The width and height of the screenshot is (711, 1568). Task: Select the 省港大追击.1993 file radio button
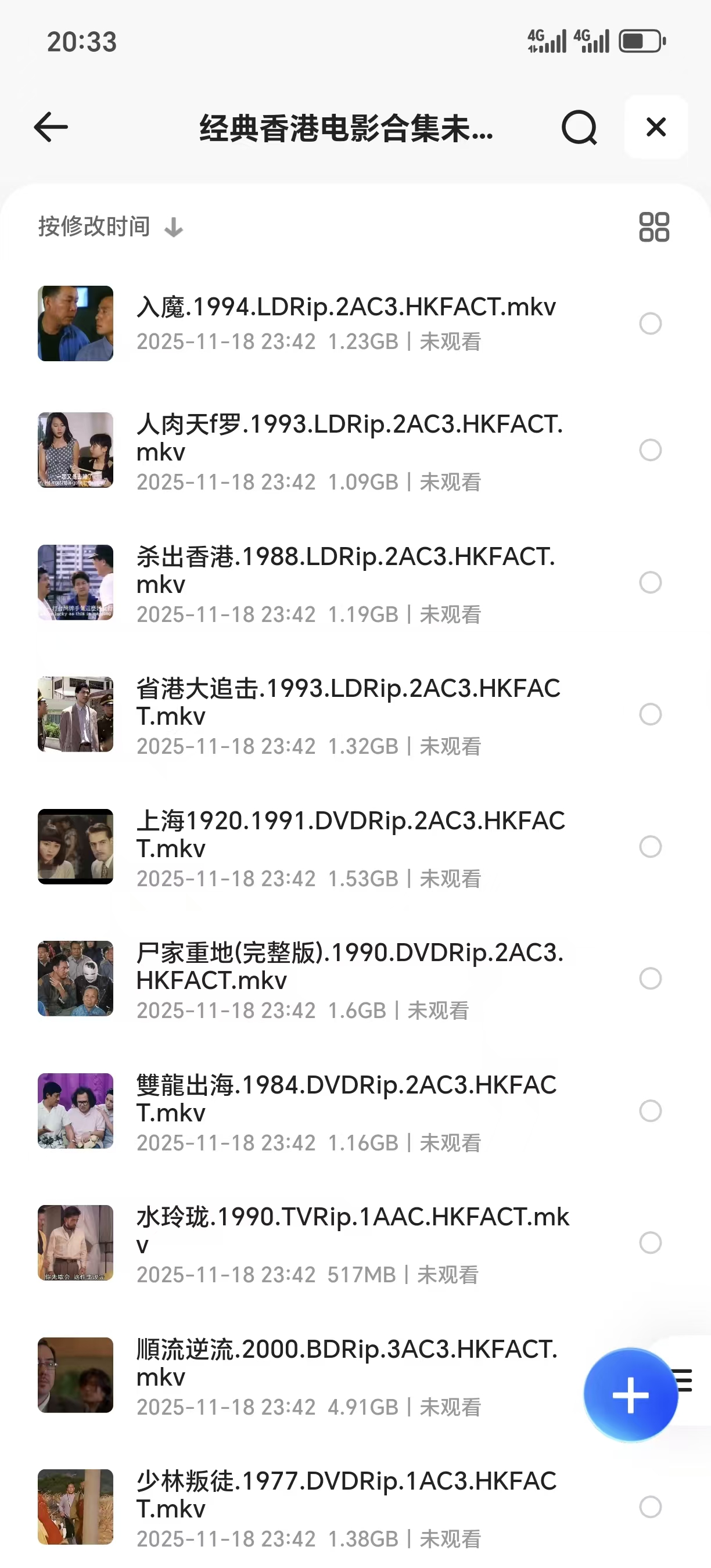[x=650, y=714]
